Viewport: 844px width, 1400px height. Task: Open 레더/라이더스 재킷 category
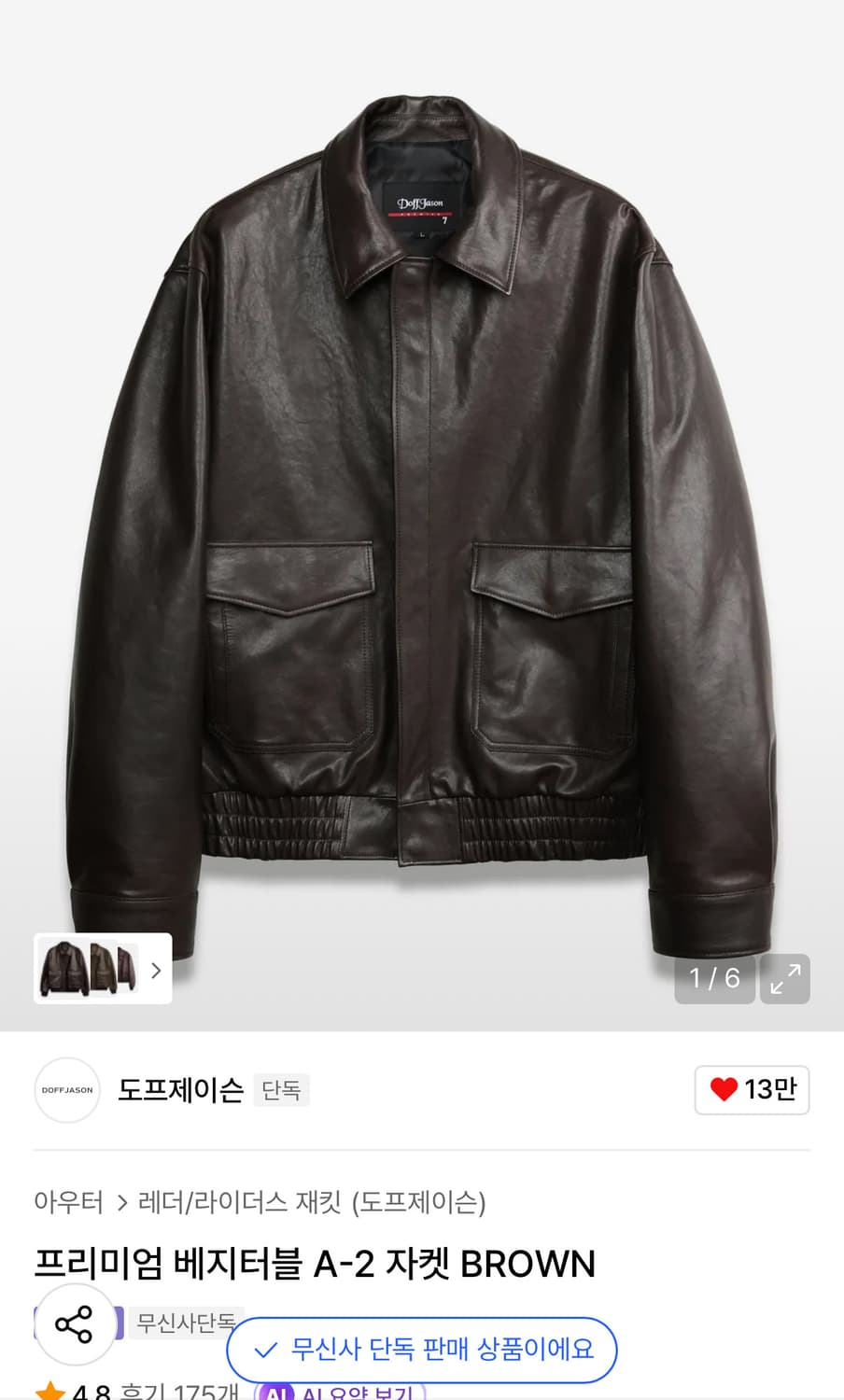[x=232, y=1203]
